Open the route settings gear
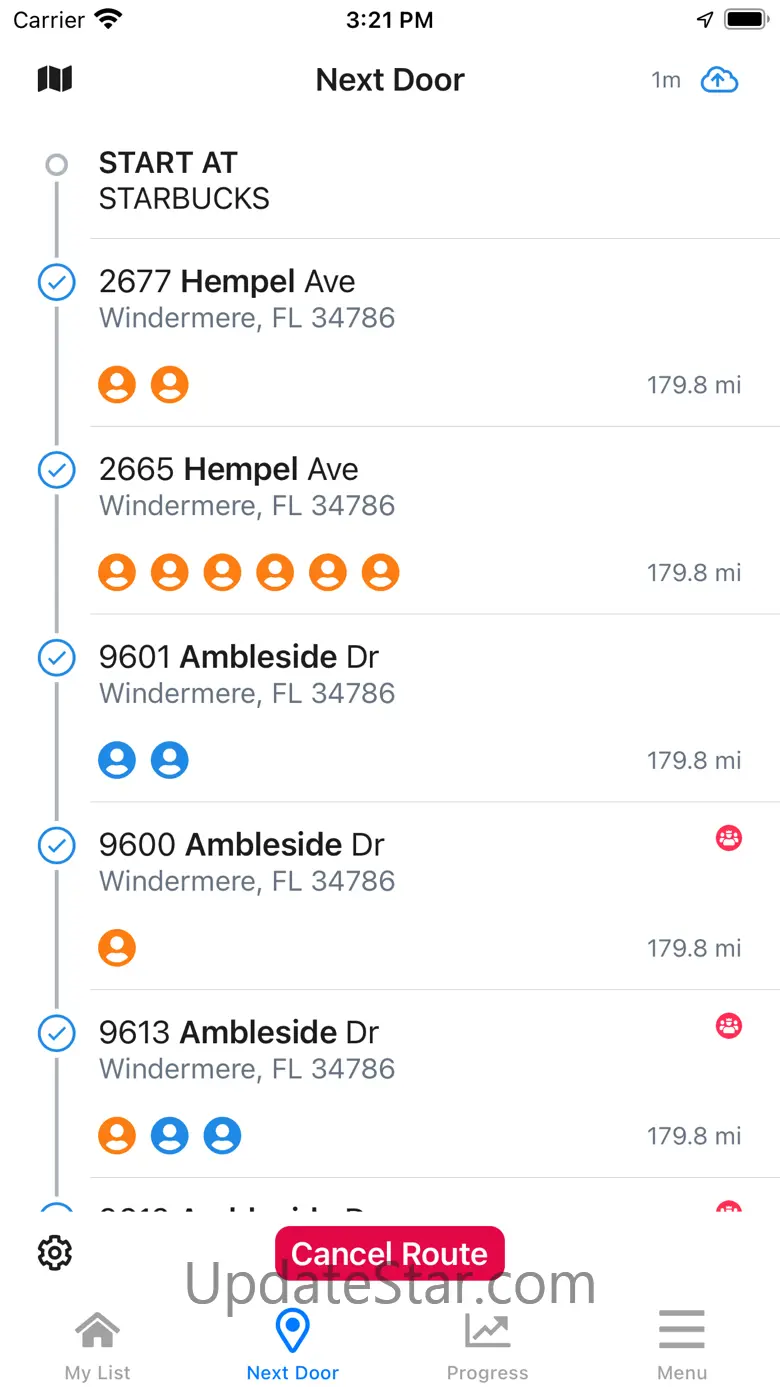 pyautogui.click(x=55, y=1252)
